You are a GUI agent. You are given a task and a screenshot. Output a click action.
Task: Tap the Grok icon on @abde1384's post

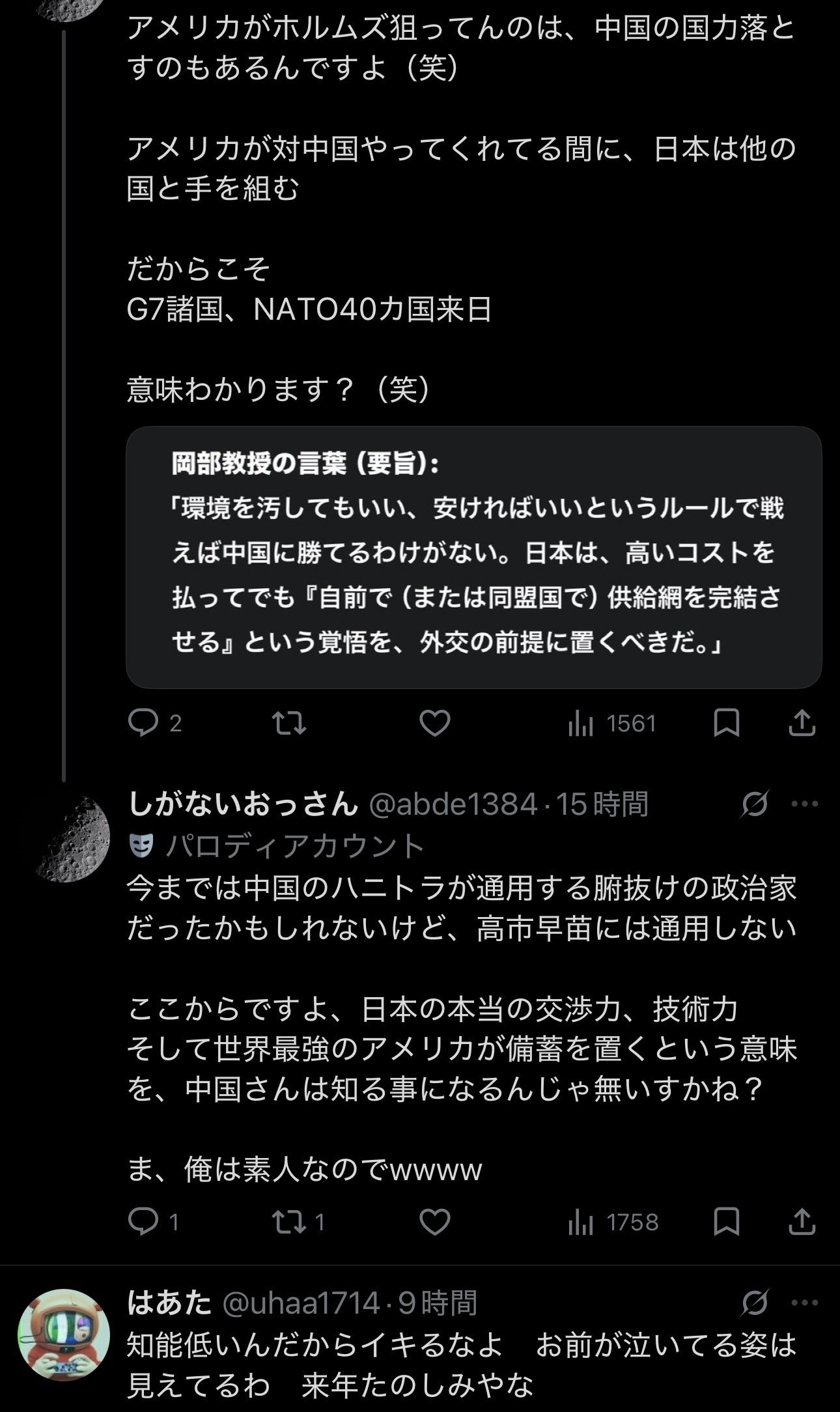point(755,804)
